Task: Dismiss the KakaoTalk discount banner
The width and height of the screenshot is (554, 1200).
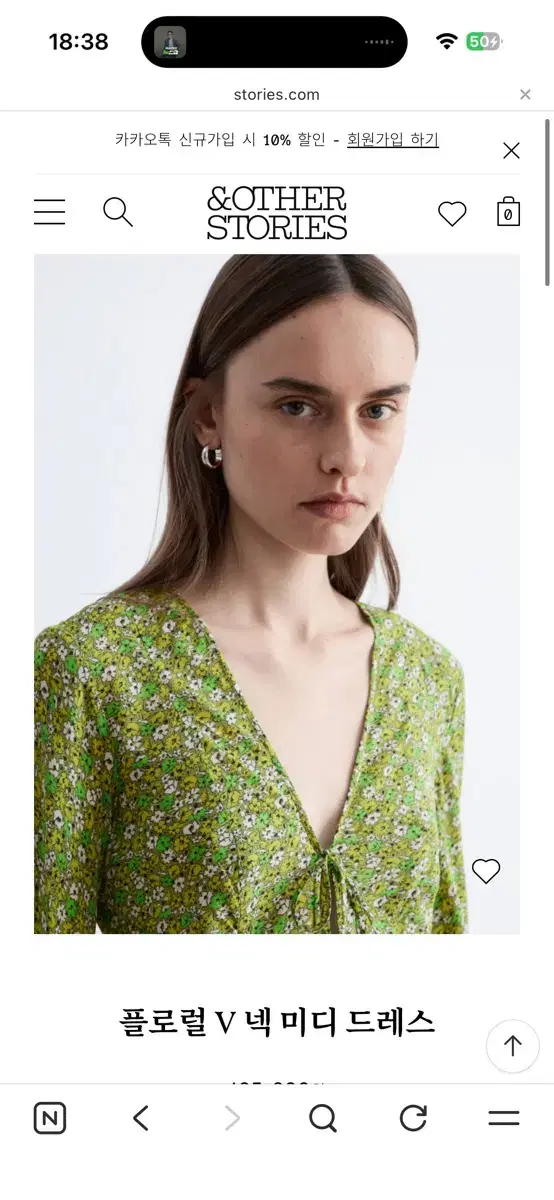Action: pos(511,151)
